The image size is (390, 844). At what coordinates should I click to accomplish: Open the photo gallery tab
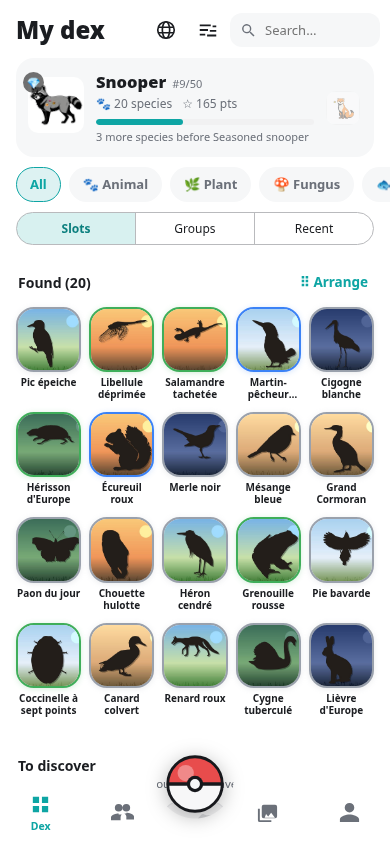pyautogui.click(x=267, y=813)
